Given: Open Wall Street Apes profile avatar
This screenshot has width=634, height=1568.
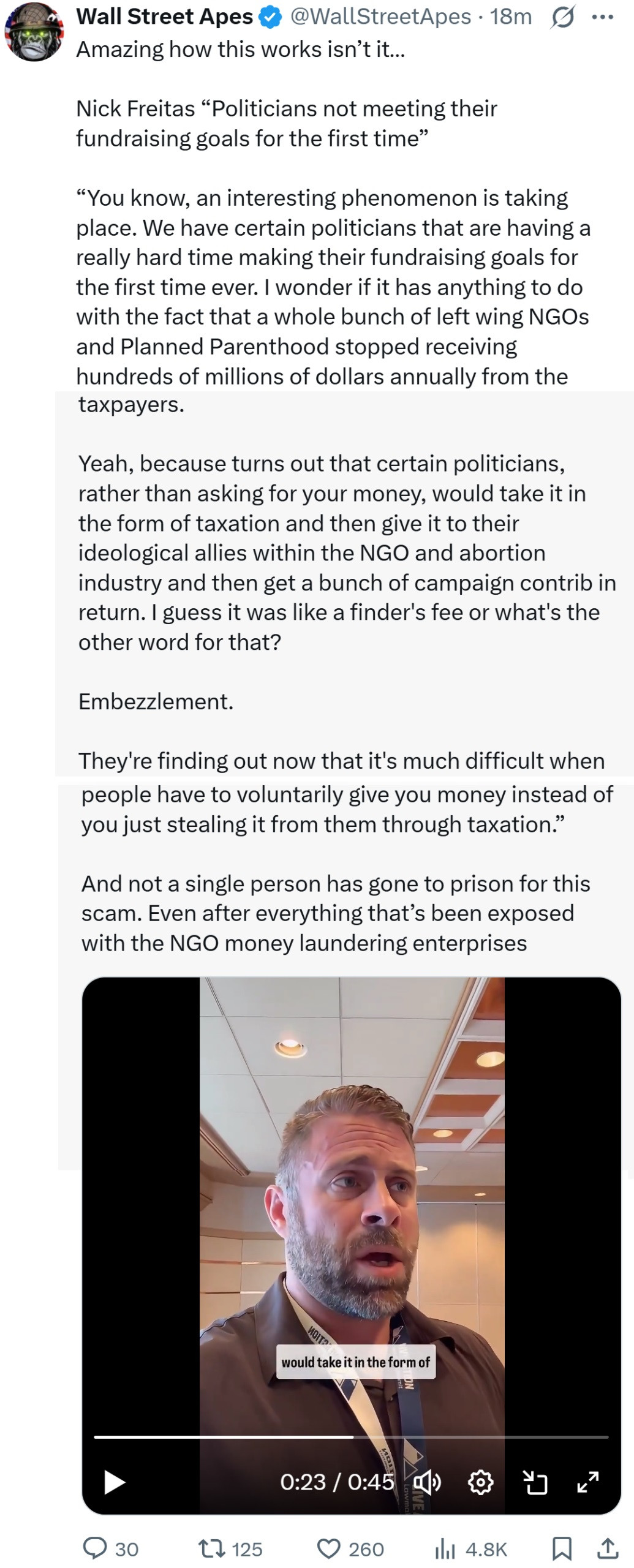Looking at the screenshot, I should [34, 32].
